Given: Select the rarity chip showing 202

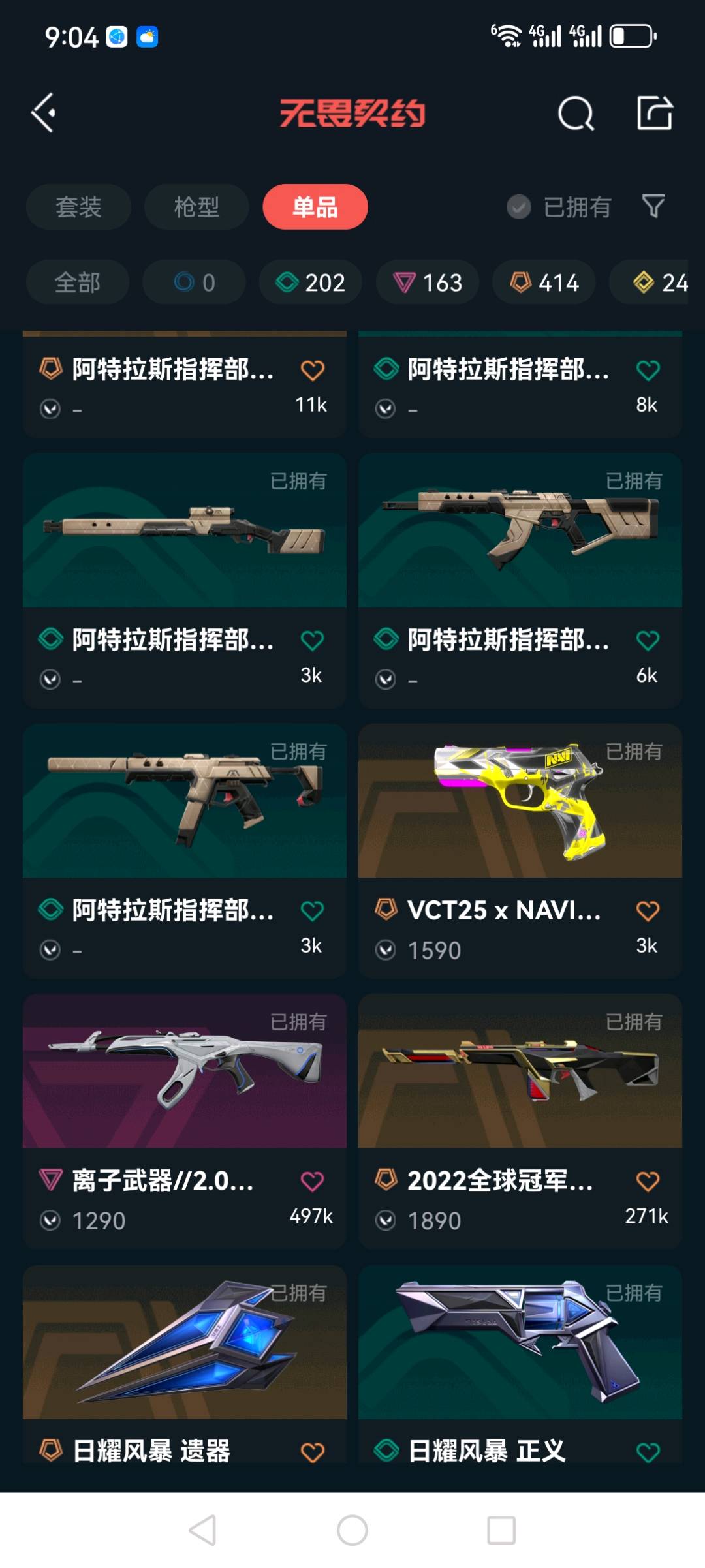Looking at the screenshot, I should [311, 282].
